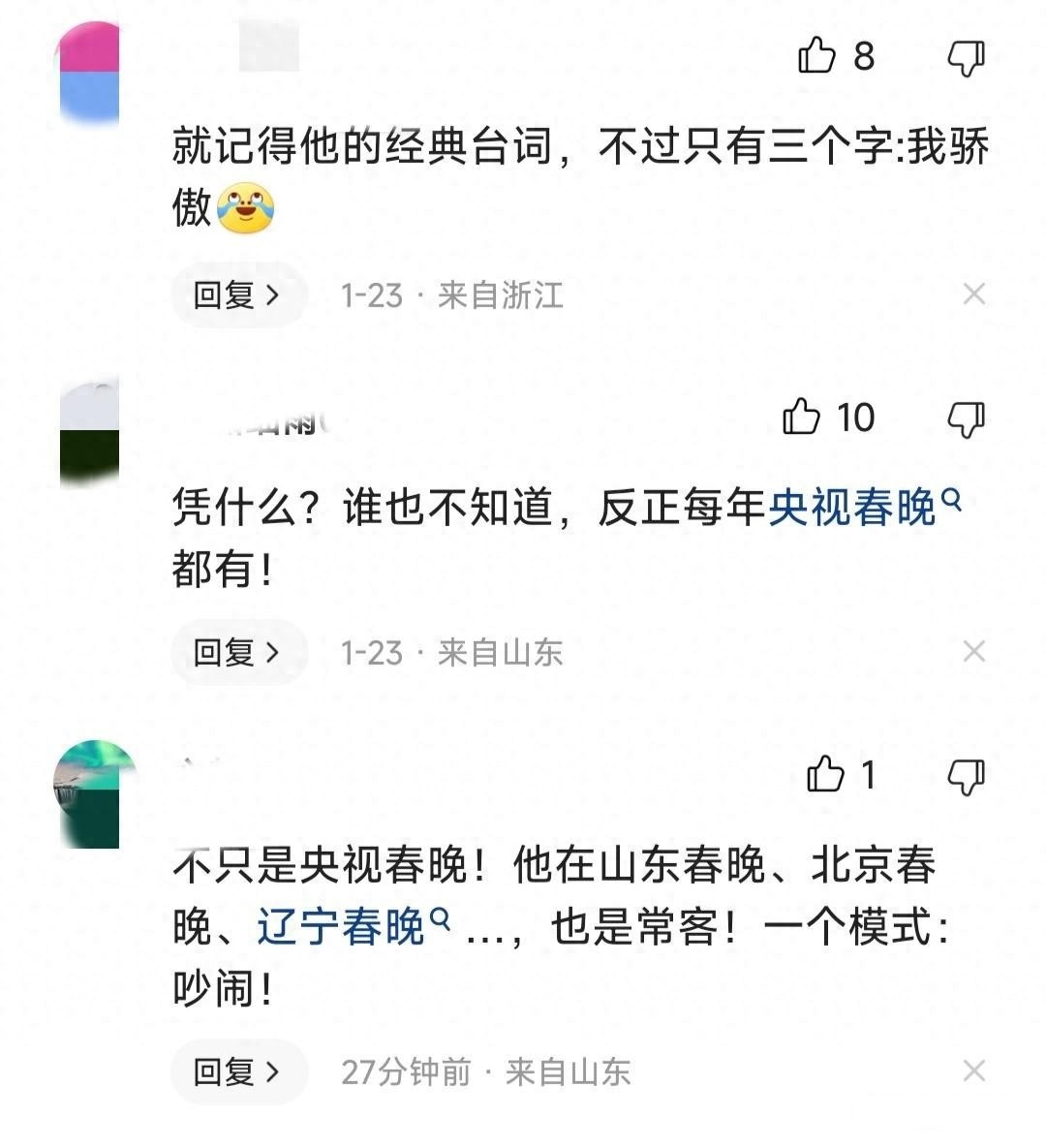Image resolution: width=1046 pixels, height=1148 pixels.
Task: Like the 凭什么 comment with 10 likes
Action: [802, 418]
